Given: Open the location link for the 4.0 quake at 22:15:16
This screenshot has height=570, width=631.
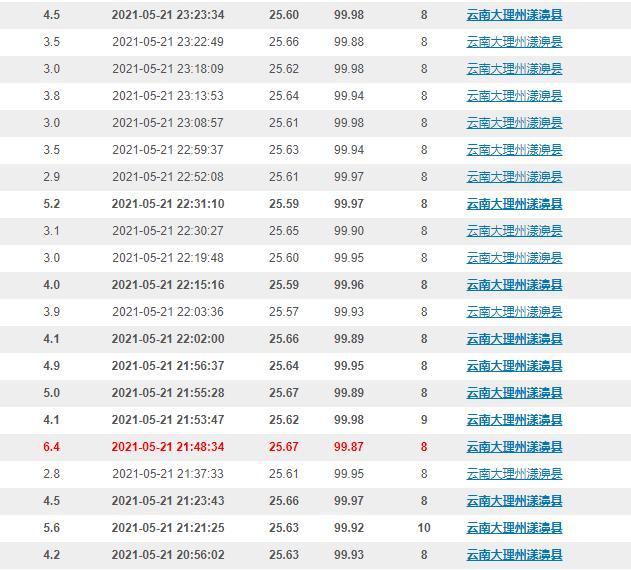Looking at the screenshot, I should pyautogui.click(x=514, y=285).
